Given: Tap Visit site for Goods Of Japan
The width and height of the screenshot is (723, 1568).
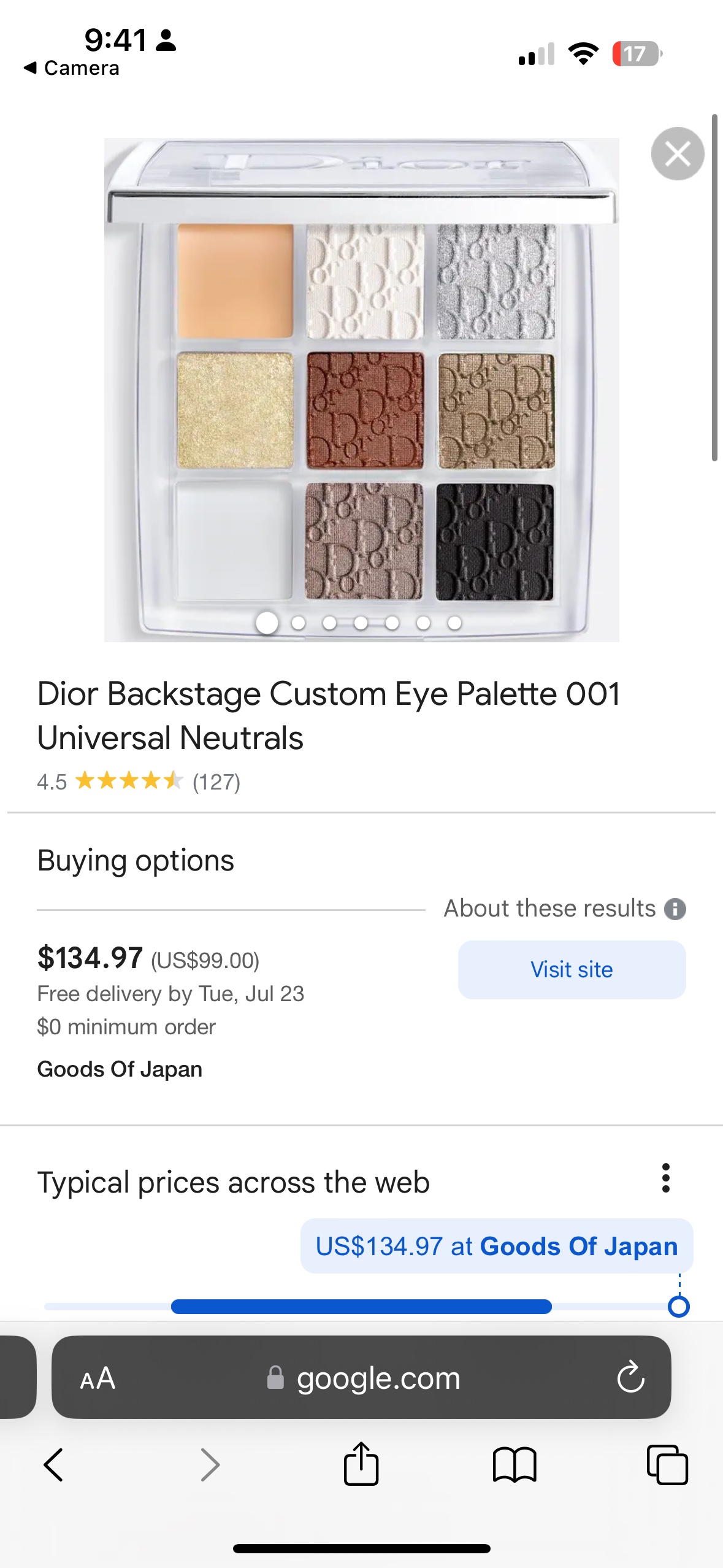Looking at the screenshot, I should 572,970.
